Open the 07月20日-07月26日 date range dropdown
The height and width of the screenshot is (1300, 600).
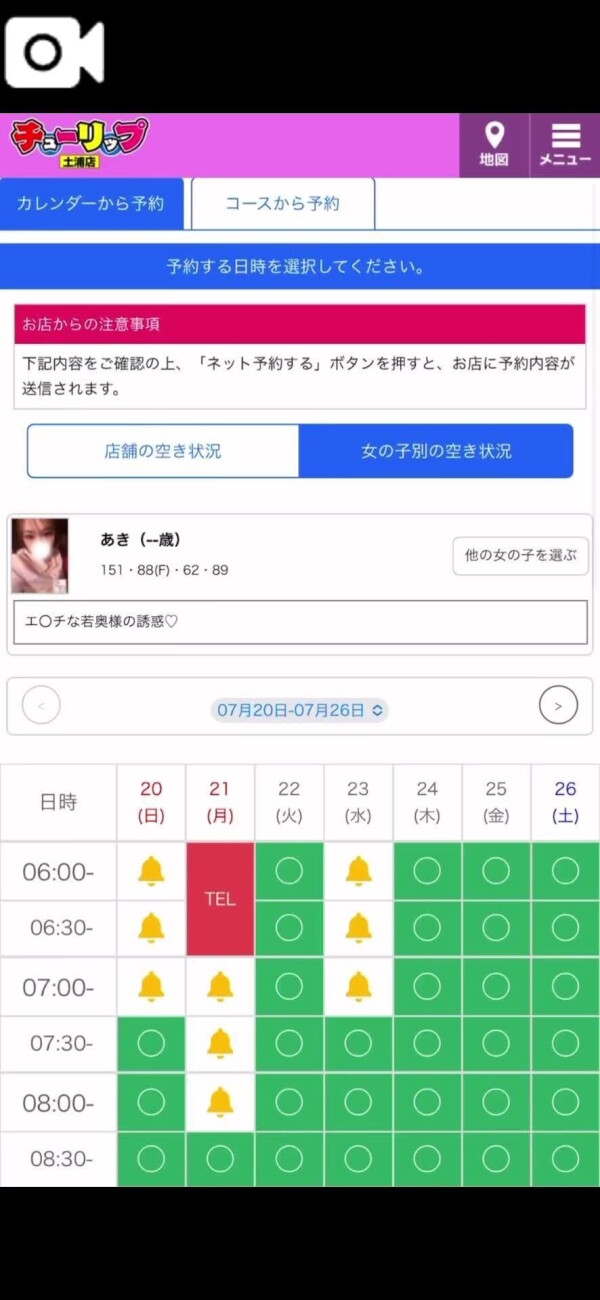click(300, 710)
